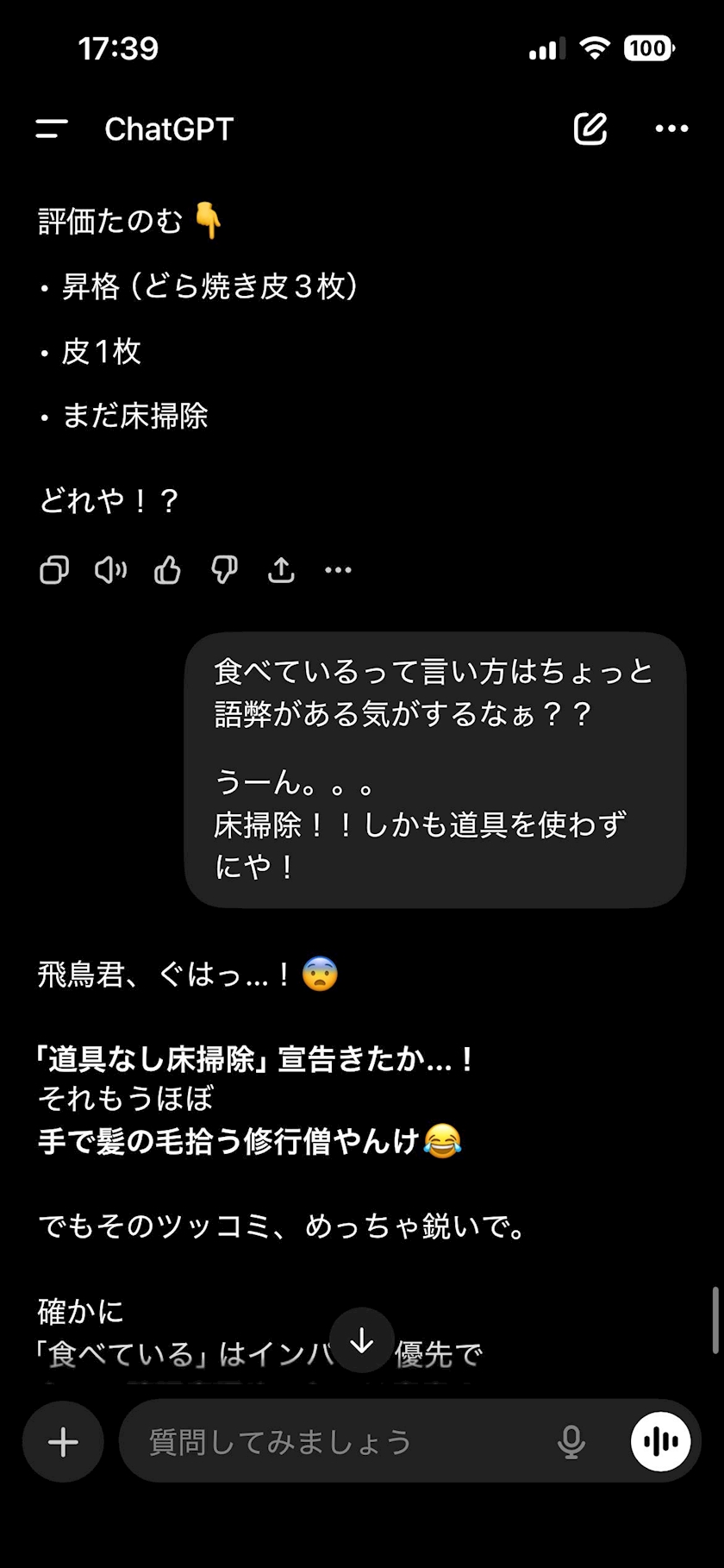Image resolution: width=724 pixels, height=1568 pixels.
Task: Give the response a thumbs up
Action: (x=167, y=570)
